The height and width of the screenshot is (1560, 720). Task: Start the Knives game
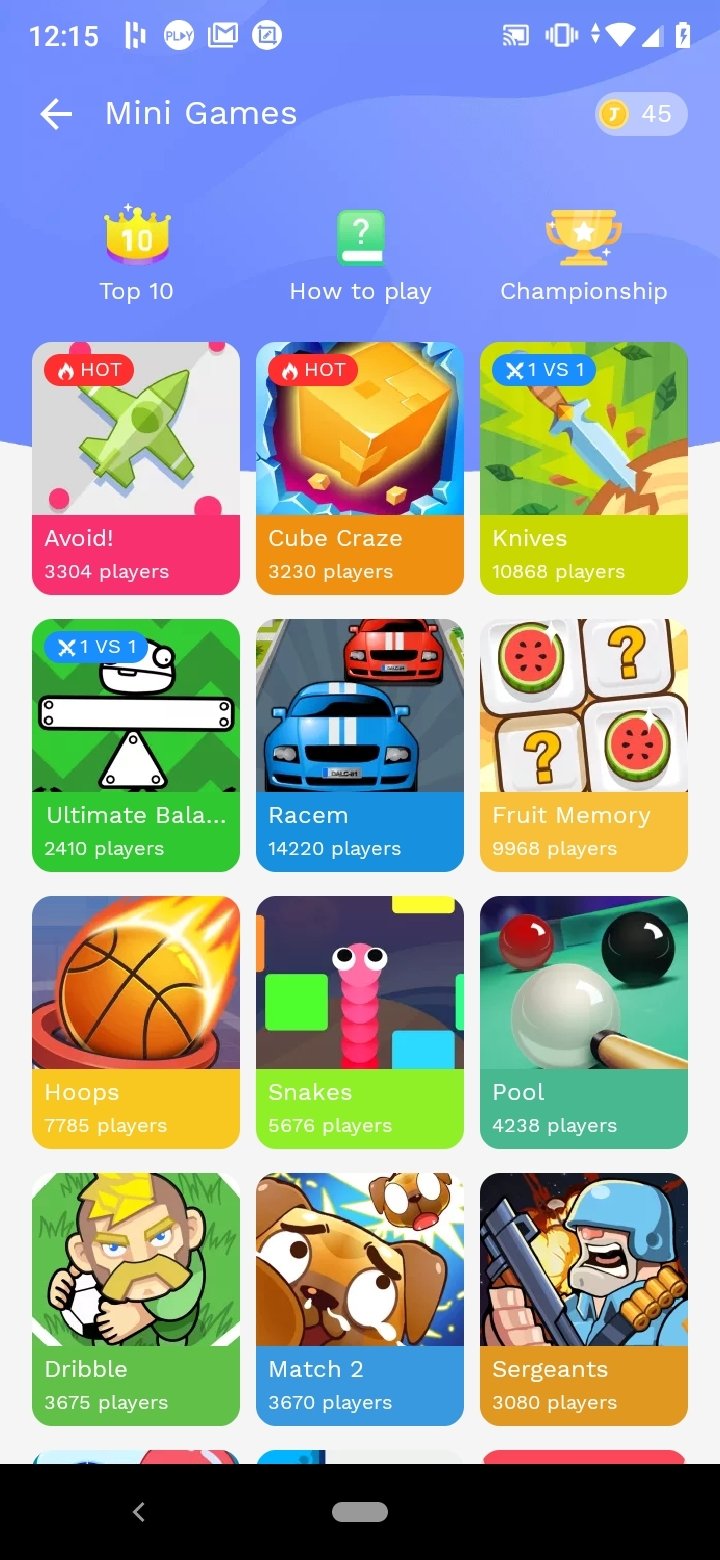point(584,468)
